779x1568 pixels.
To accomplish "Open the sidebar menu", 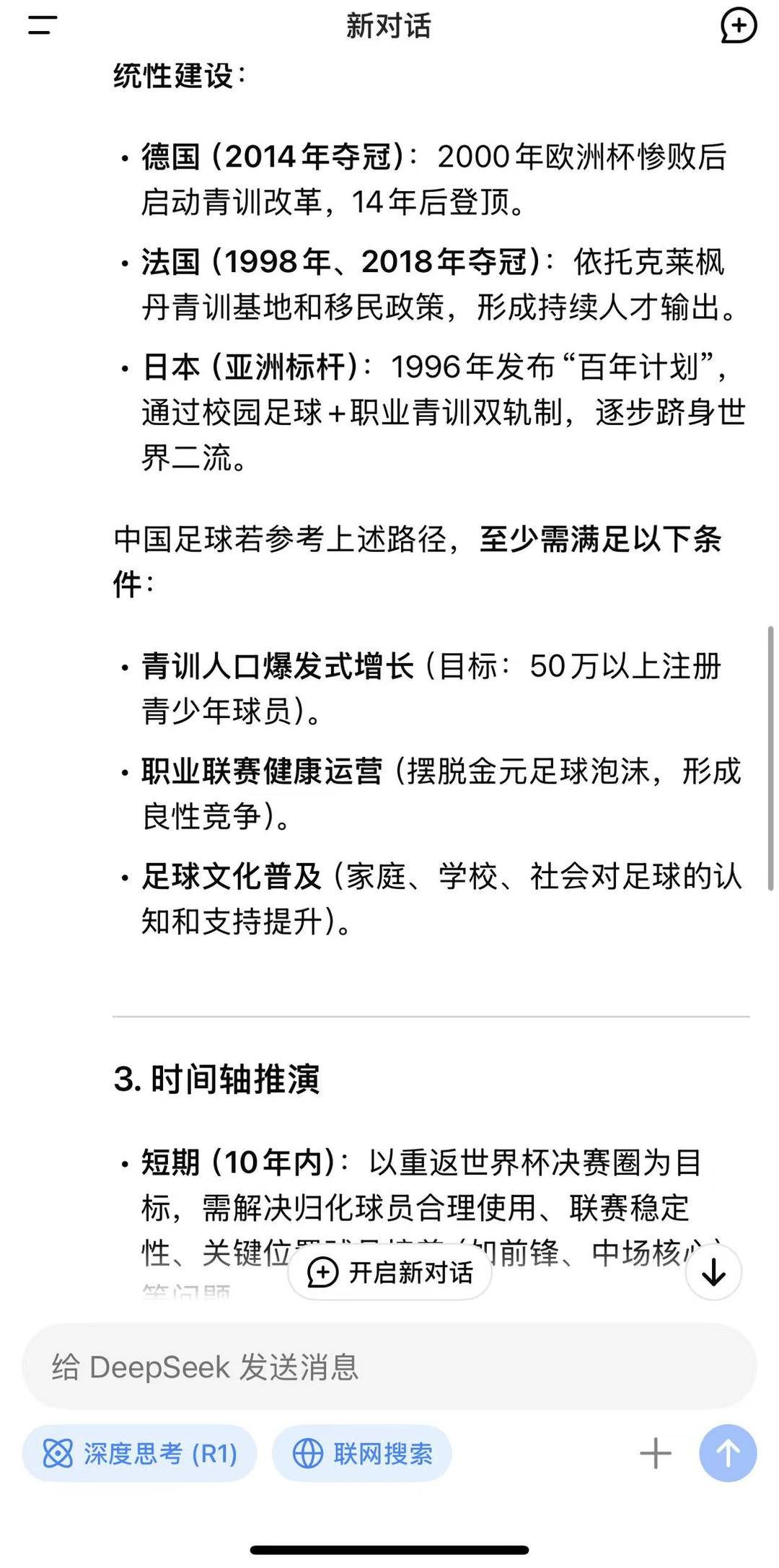I will (x=42, y=26).
